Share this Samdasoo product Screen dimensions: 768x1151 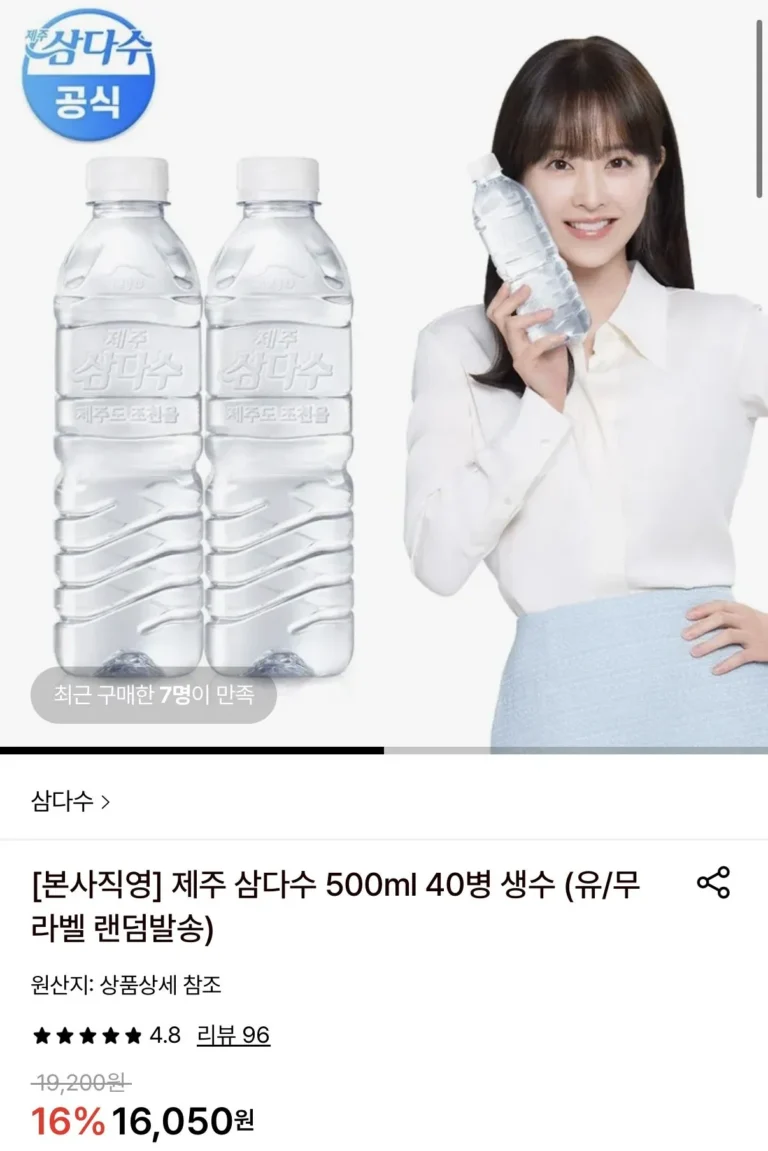(x=713, y=883)
